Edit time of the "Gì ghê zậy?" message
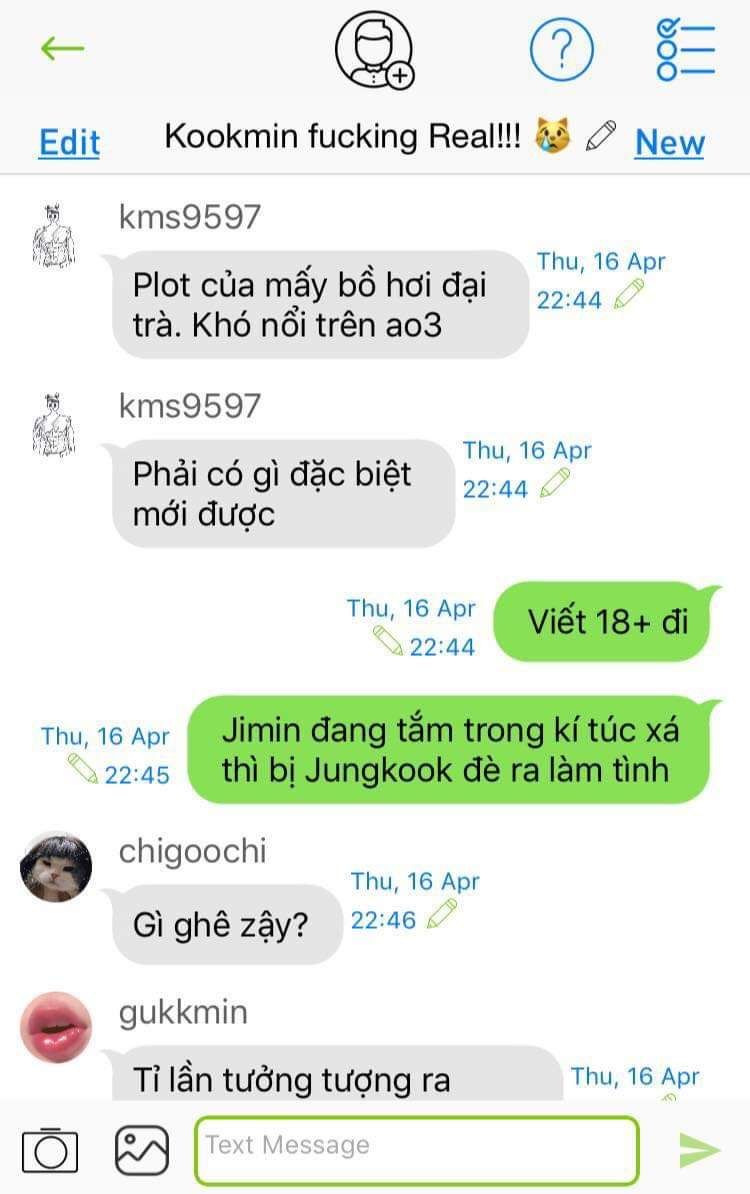 tap(441, 914)
